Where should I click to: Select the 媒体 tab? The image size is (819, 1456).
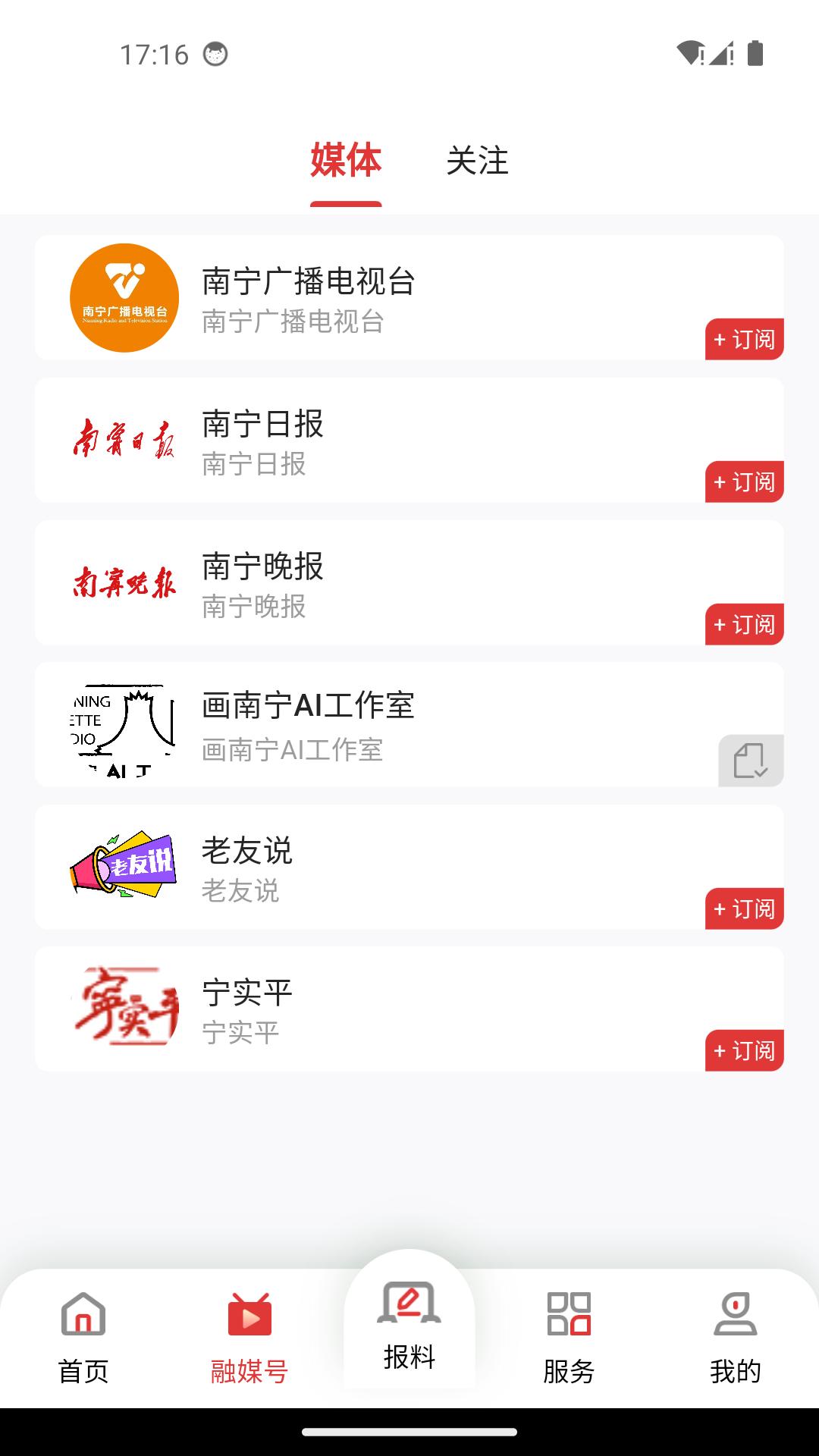(x=346, y=162)
